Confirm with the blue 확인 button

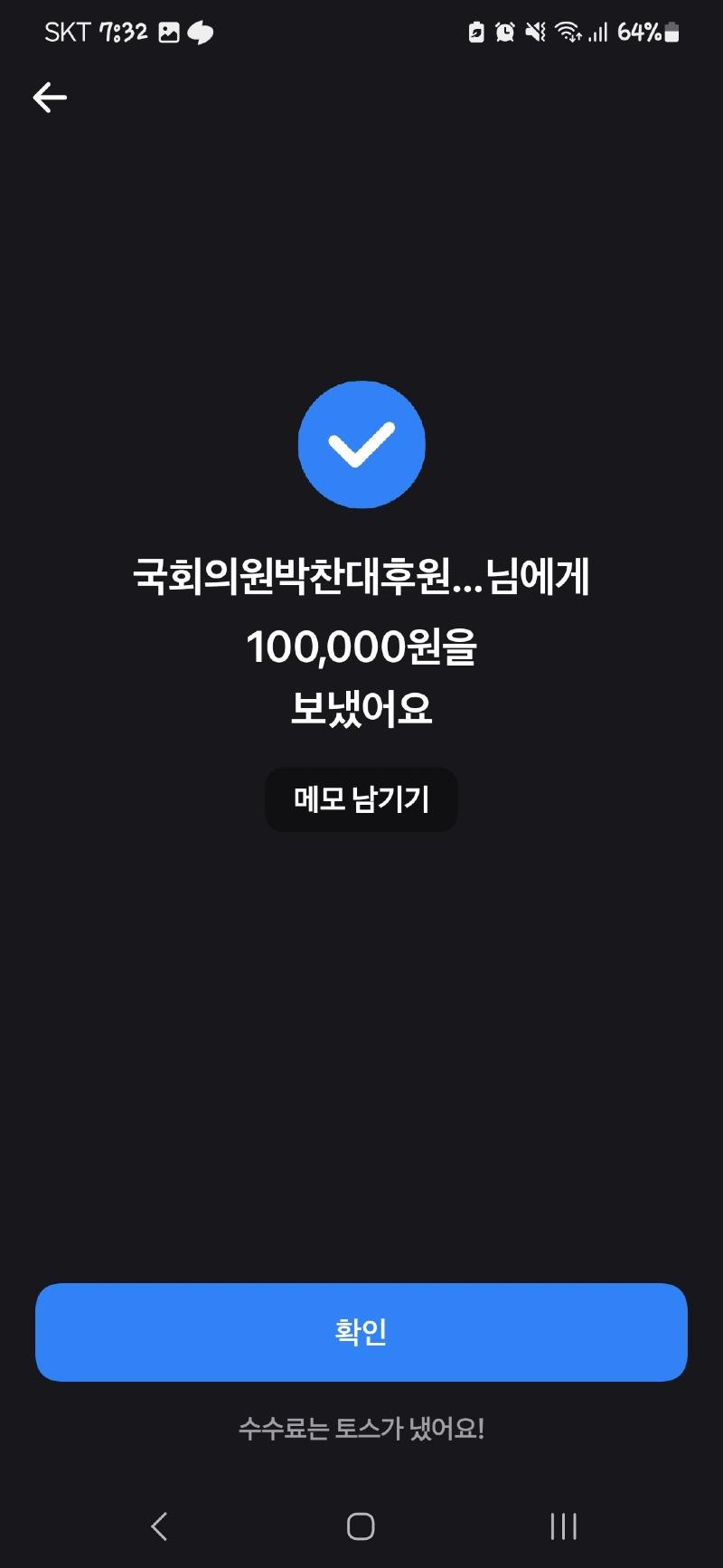(x=361, y=1332)
